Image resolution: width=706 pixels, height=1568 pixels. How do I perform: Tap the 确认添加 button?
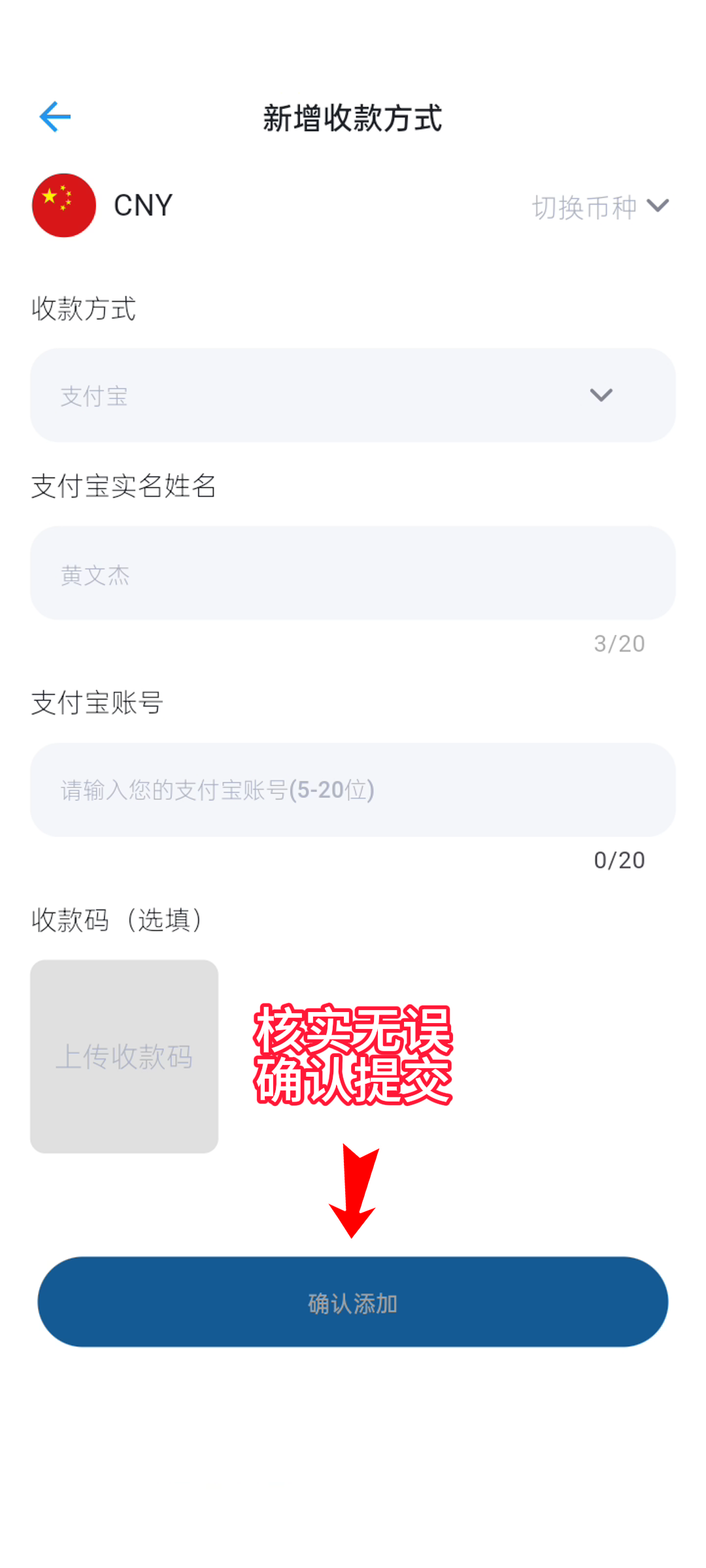coord(353,1302)
